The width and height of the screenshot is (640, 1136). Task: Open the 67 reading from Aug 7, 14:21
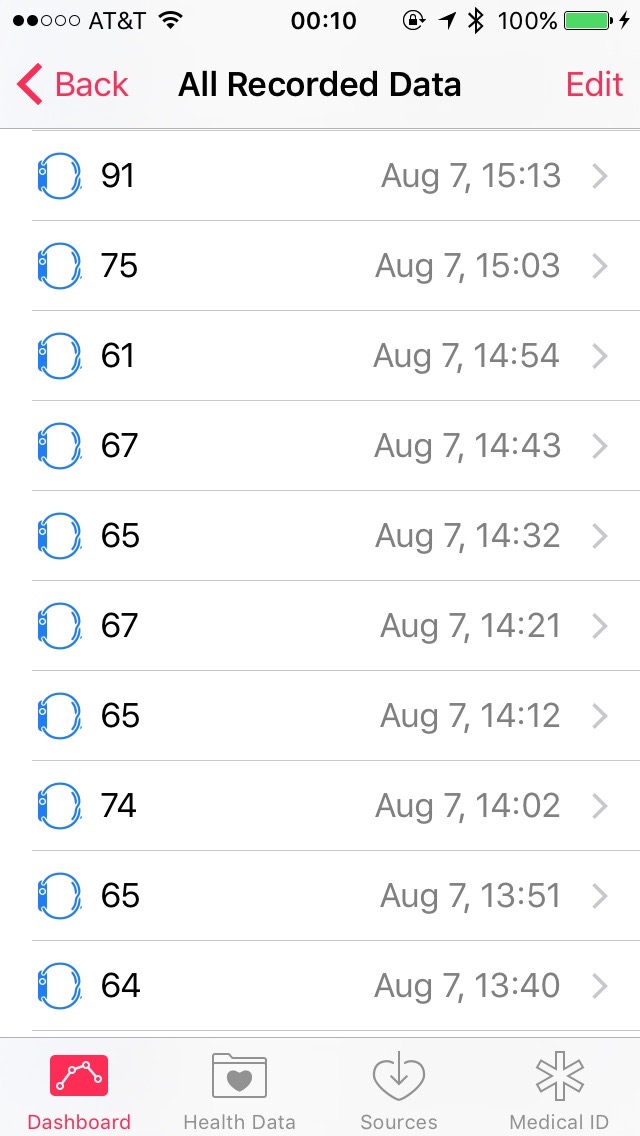[x=320, y=626]
